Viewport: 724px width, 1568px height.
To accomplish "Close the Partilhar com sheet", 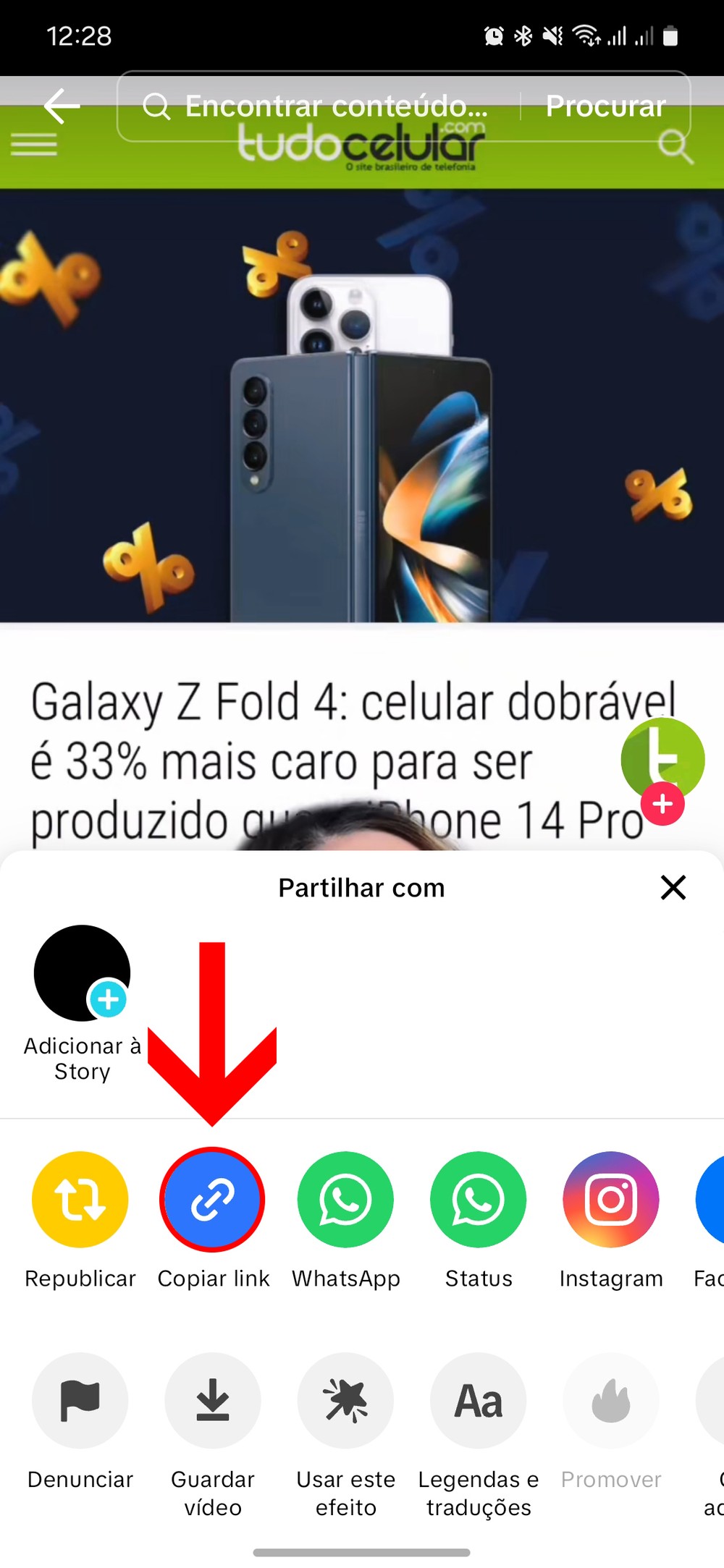I will tap(673, 887).
